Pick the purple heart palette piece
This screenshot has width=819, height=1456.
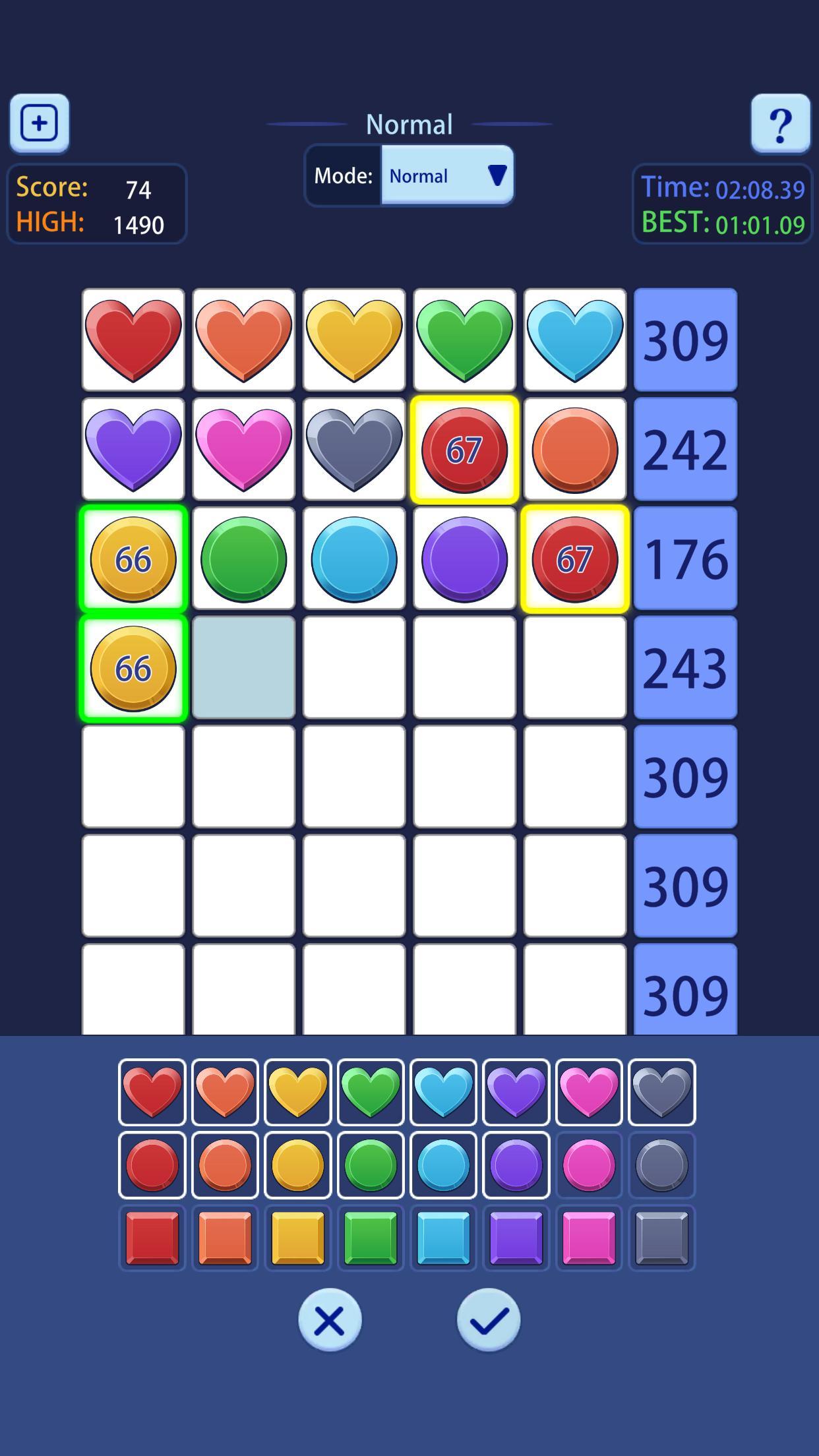pos(516,1092)
